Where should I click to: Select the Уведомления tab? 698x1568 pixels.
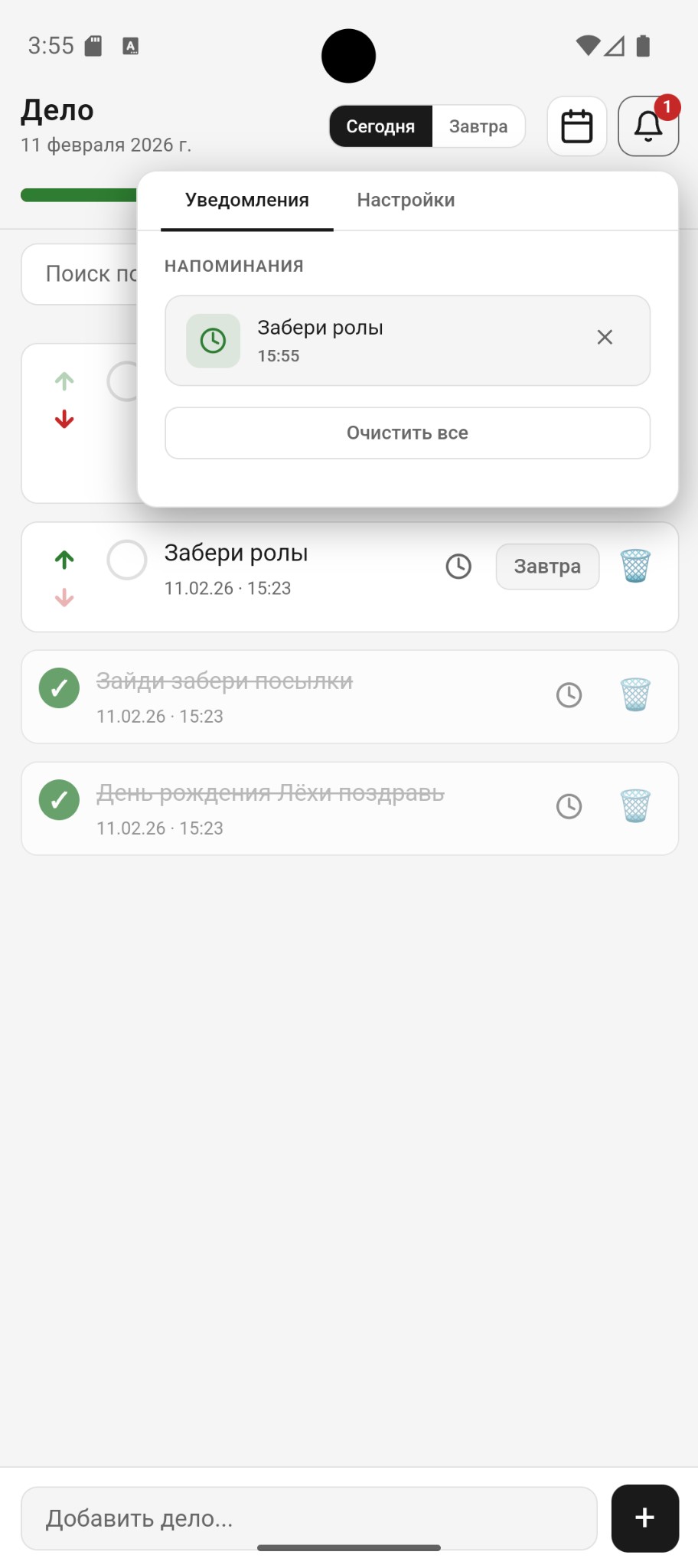[x=246, y=200]
